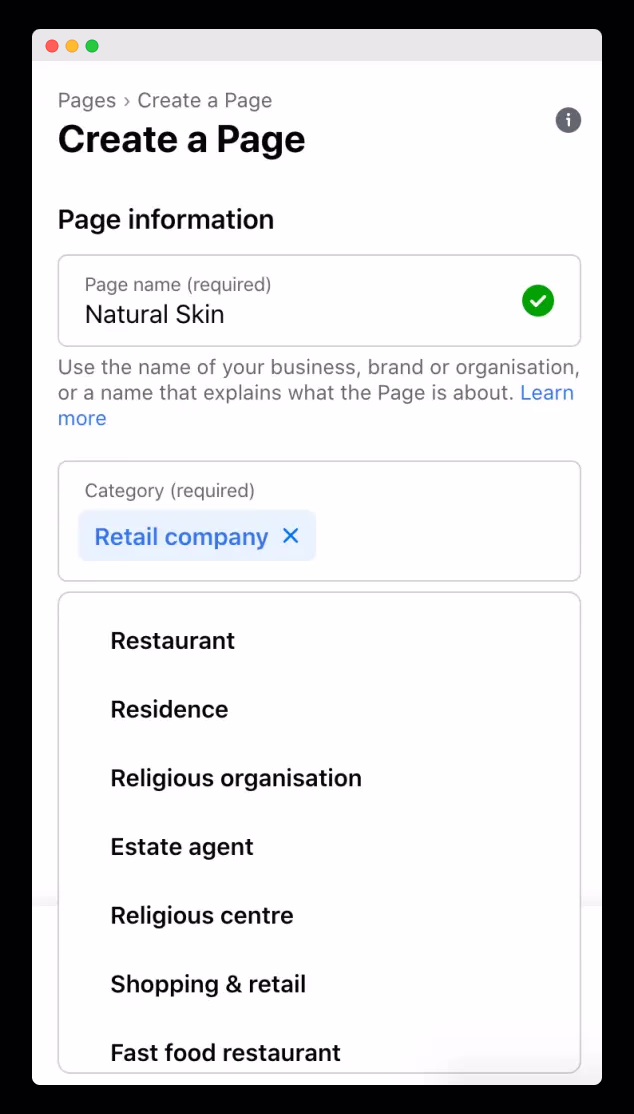This screenshot has width=634, height=1114.
Task: Open the info icon
Action: pyautogui.click(x=568, y=121)
